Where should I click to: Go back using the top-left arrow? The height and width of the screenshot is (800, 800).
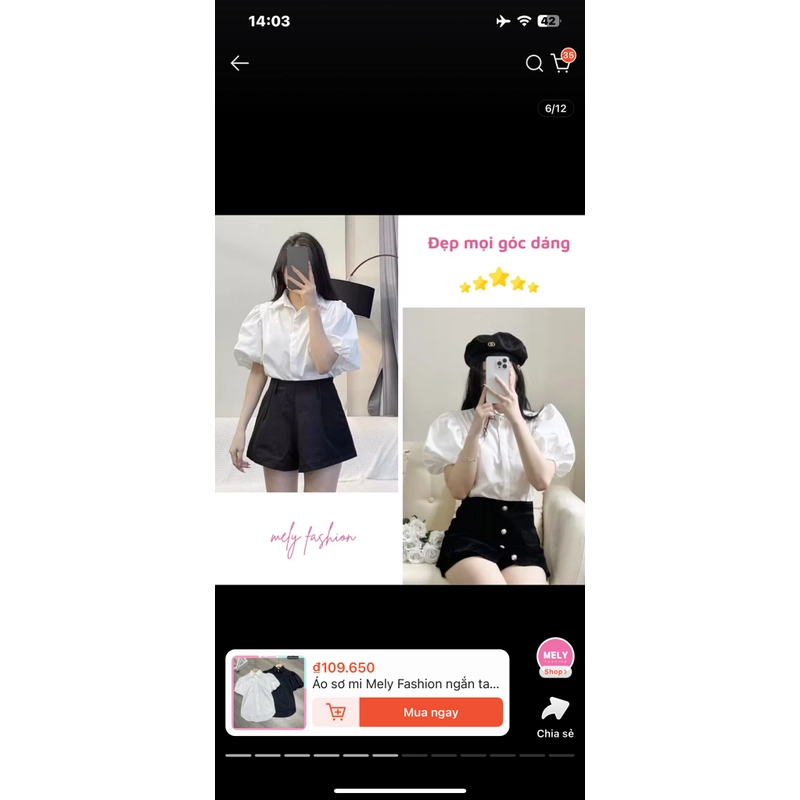pyautogui.click(x=239, y=63)
